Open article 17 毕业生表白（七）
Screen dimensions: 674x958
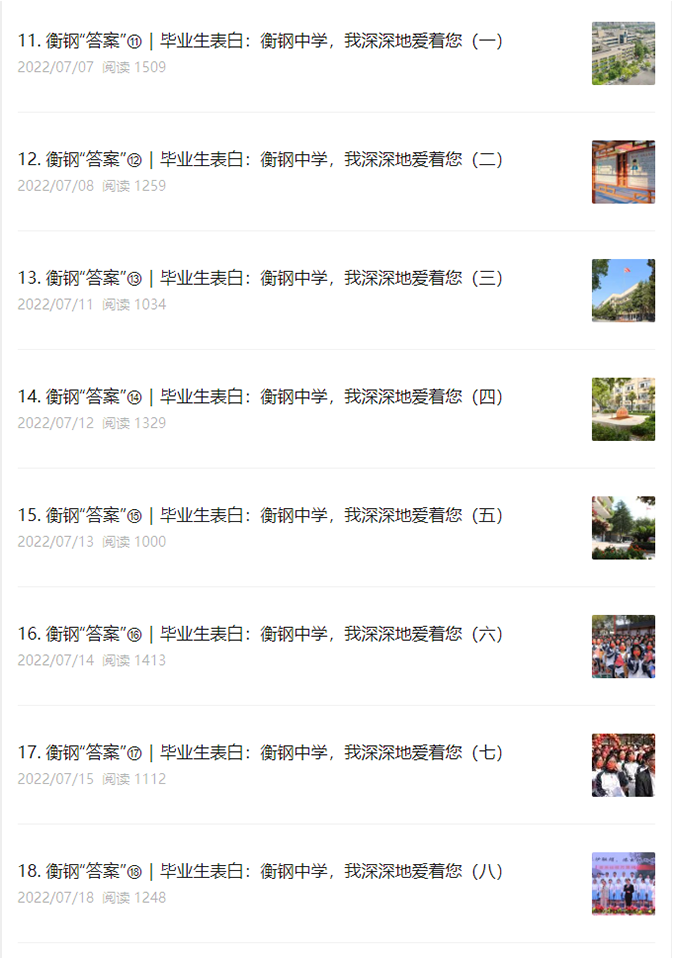260,753
